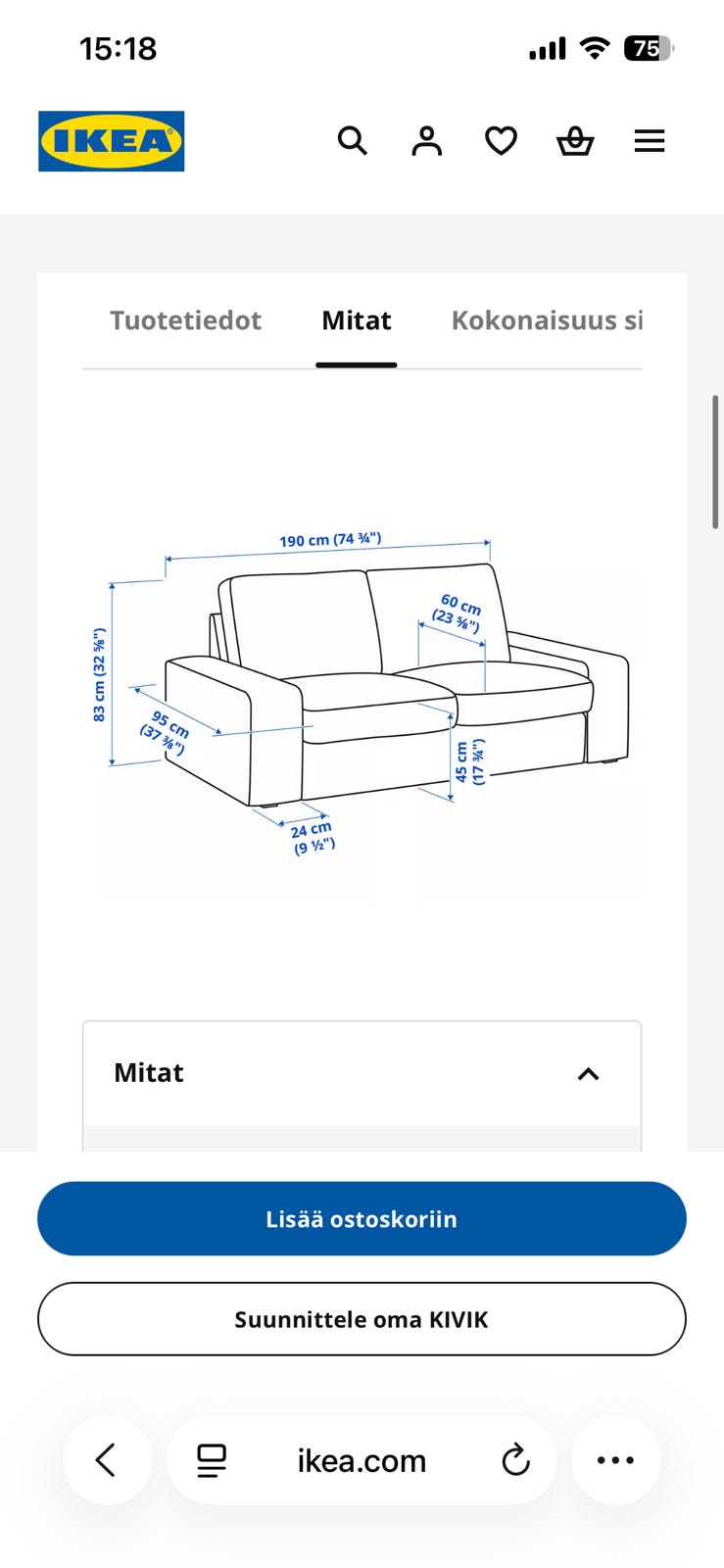The image size is (724, 1568).
Task: Tap the ikea.com address field
Action: pyautogui.click(x=362, y=1460)
